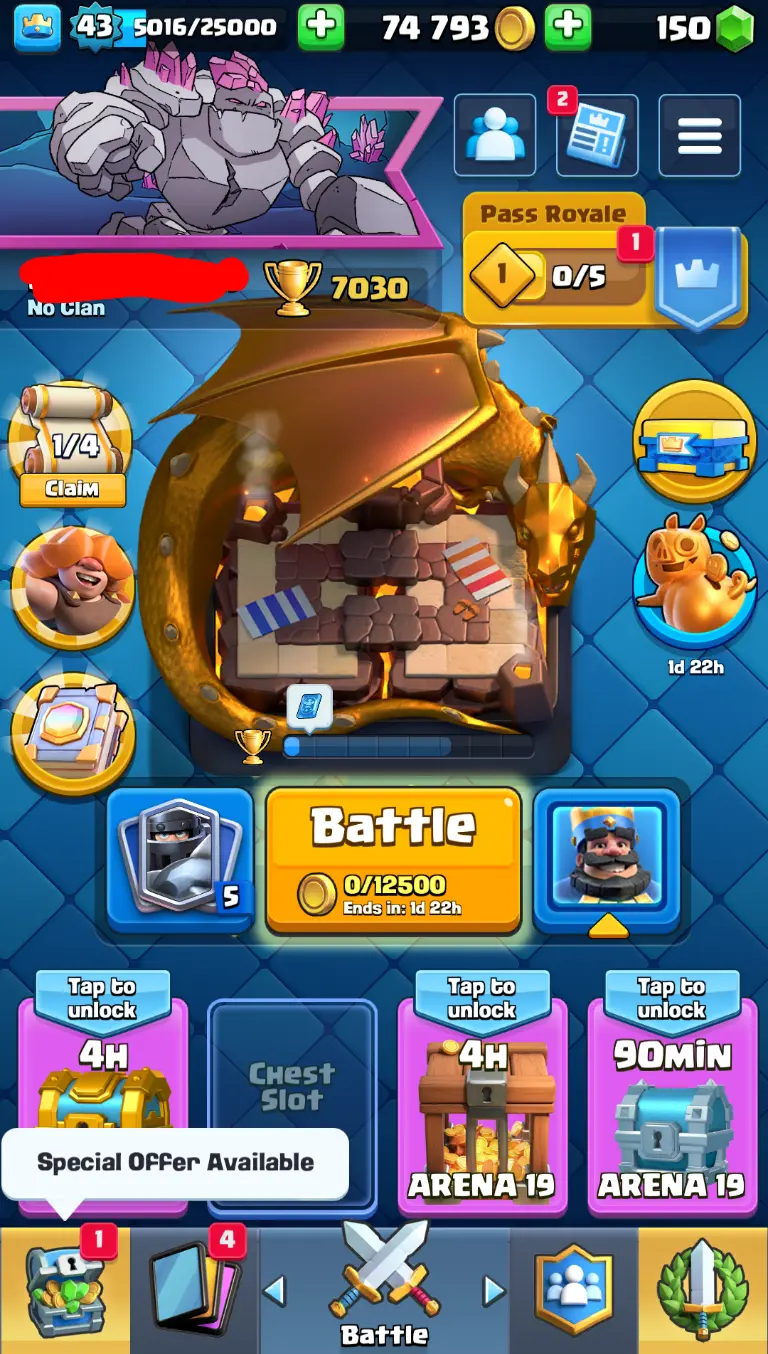Open the hamburger menu

point(699,135)
